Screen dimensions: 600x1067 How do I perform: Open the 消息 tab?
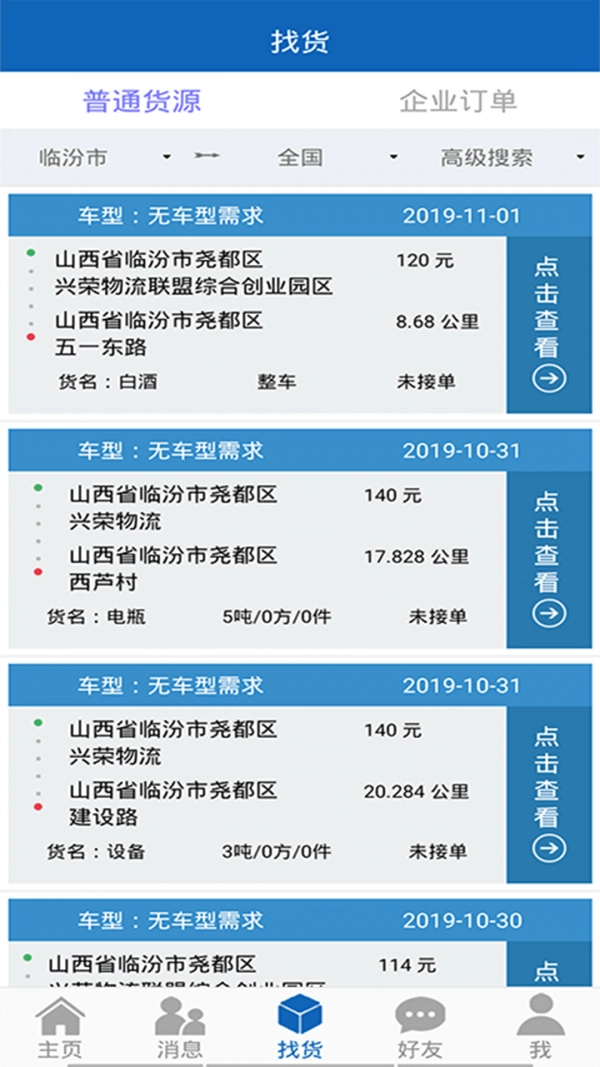coord(180,1027)
